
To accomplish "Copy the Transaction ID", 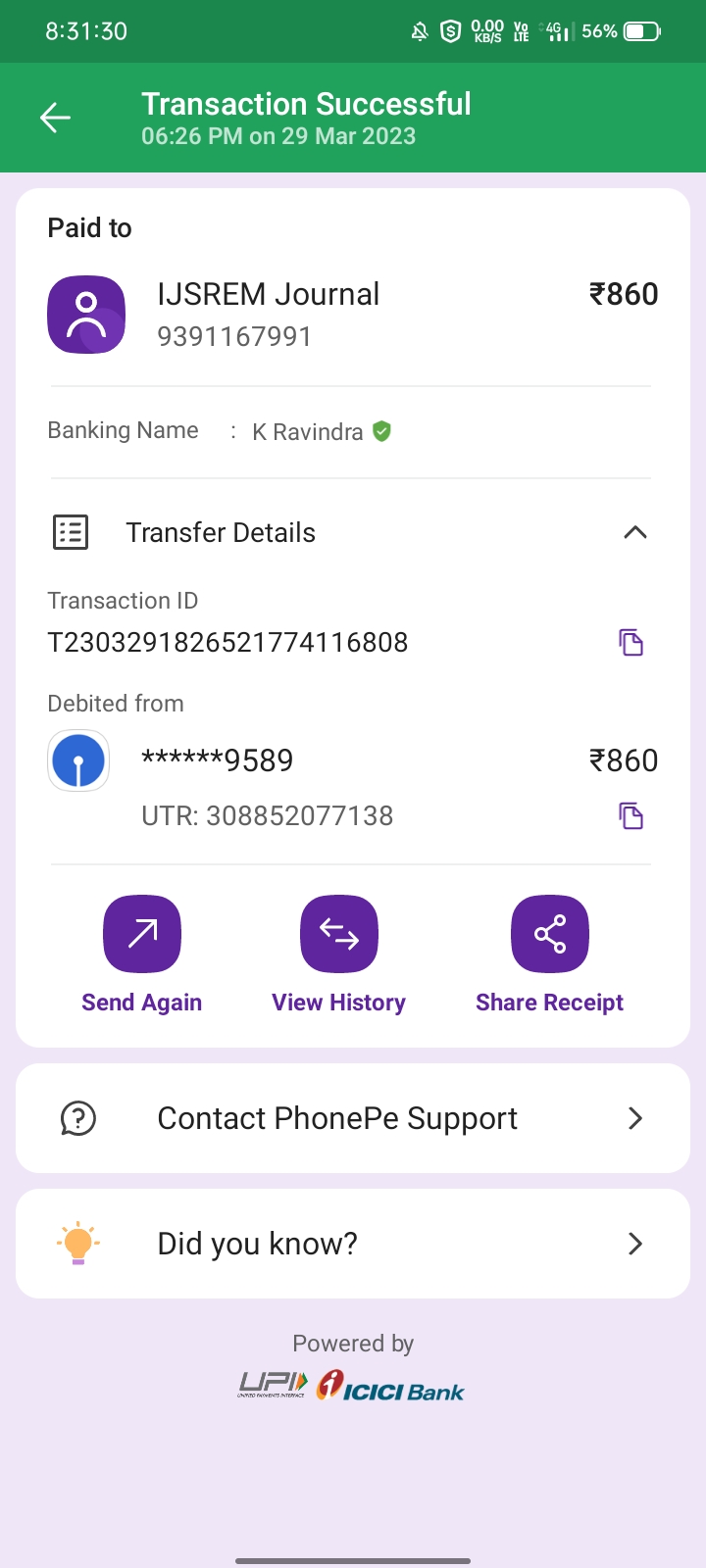I will [630, 643].
